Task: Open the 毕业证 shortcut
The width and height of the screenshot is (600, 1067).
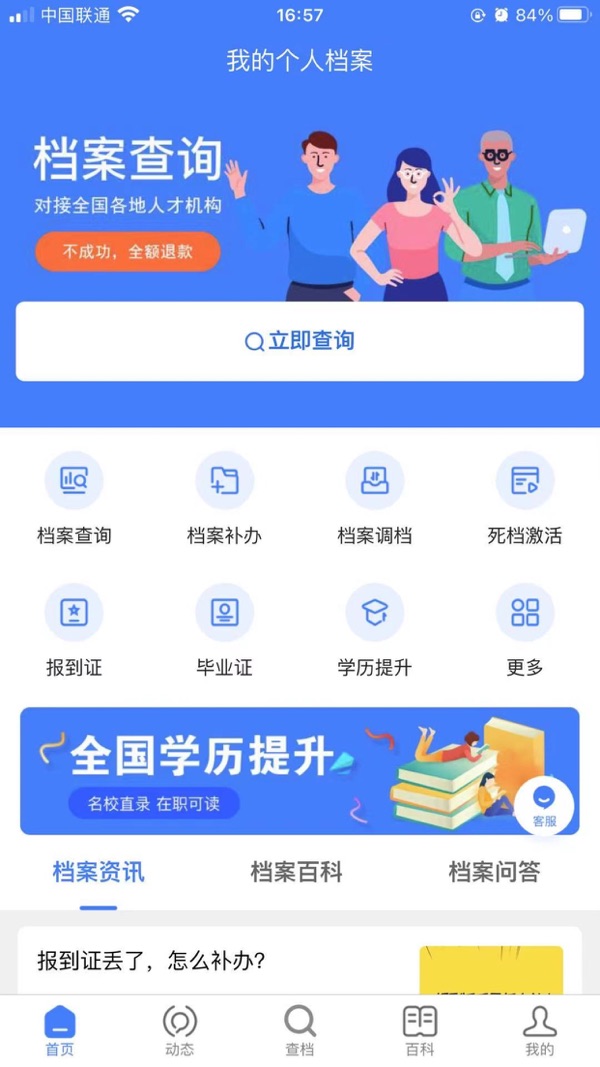Action: pyautogui.click(x=224, y=630)
